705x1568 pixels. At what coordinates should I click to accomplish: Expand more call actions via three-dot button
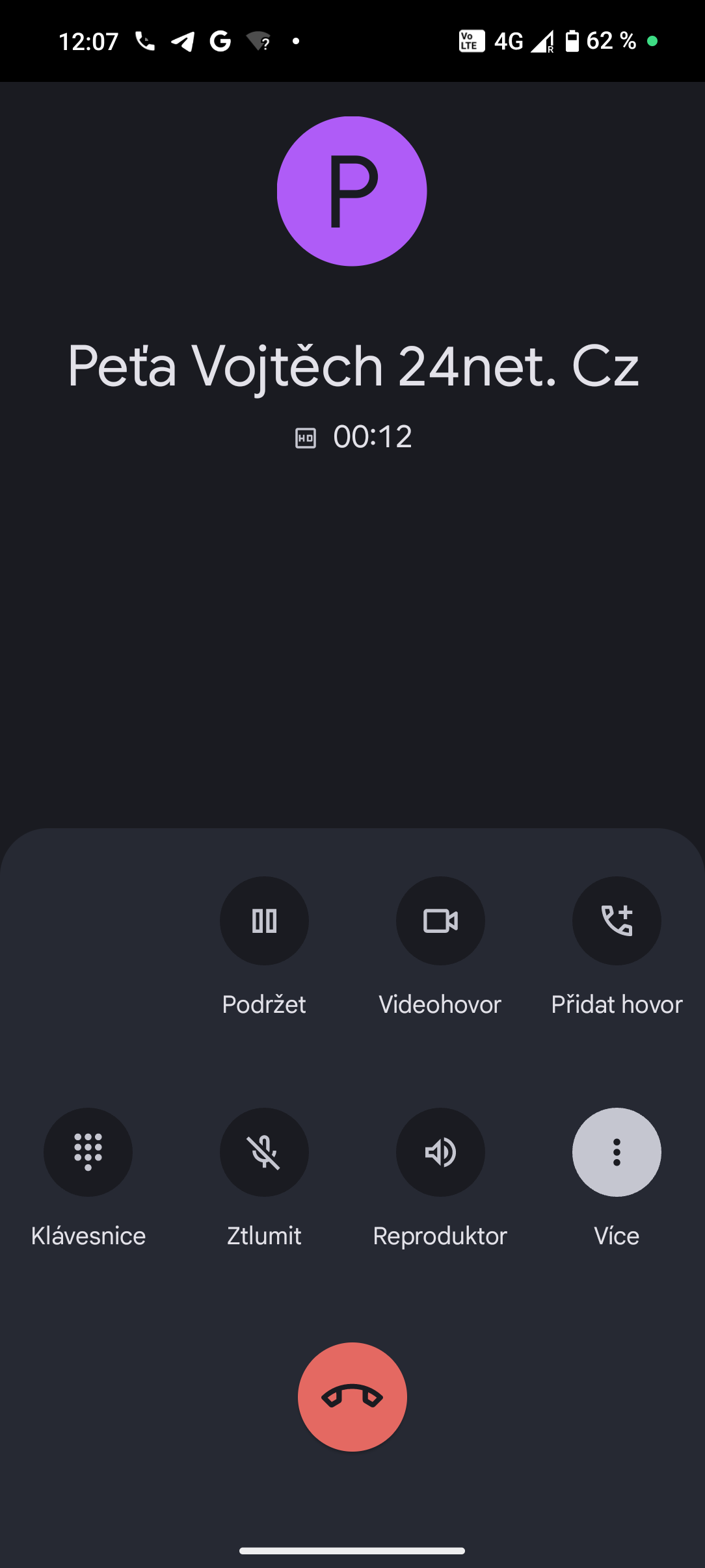617,1152
